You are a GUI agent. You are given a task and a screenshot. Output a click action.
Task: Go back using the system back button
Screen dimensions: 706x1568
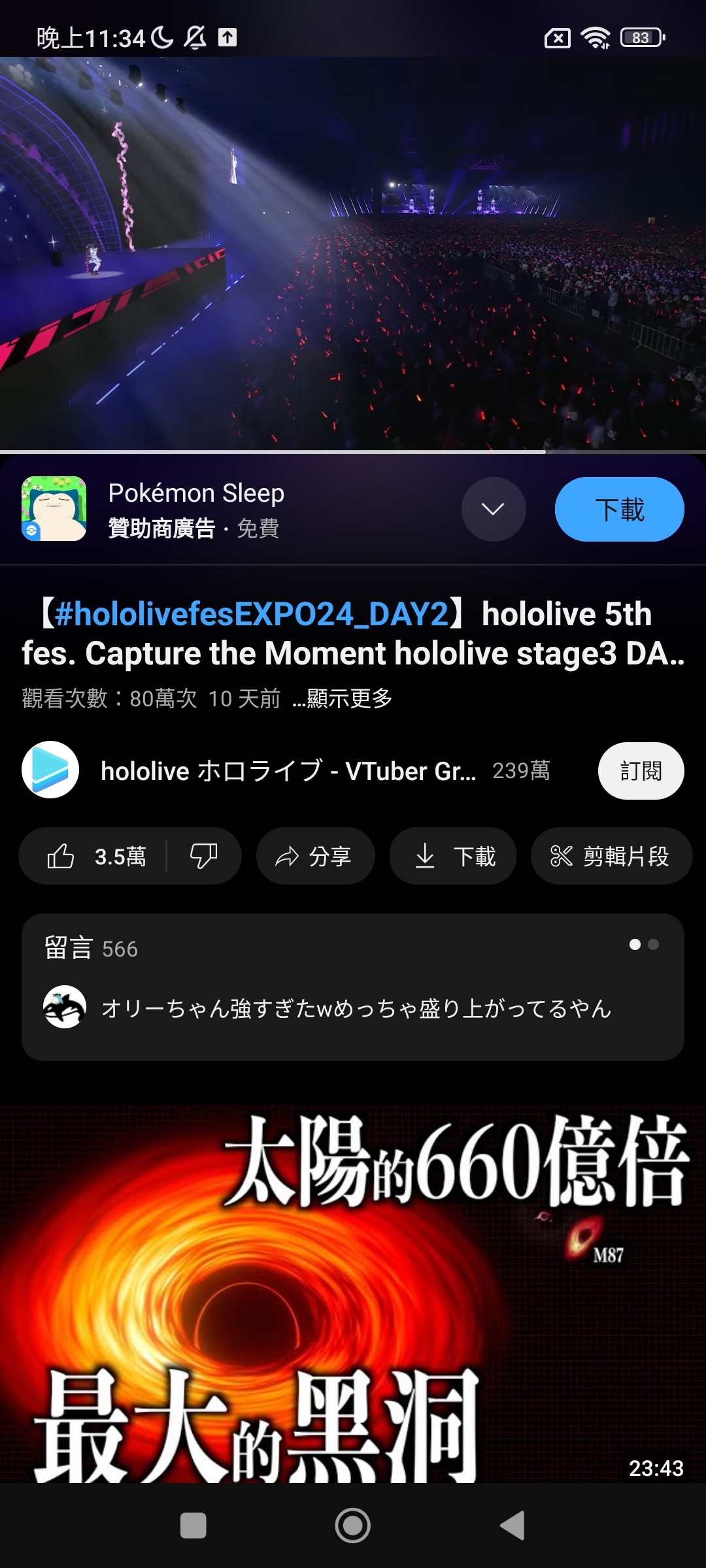[512, 1526]
